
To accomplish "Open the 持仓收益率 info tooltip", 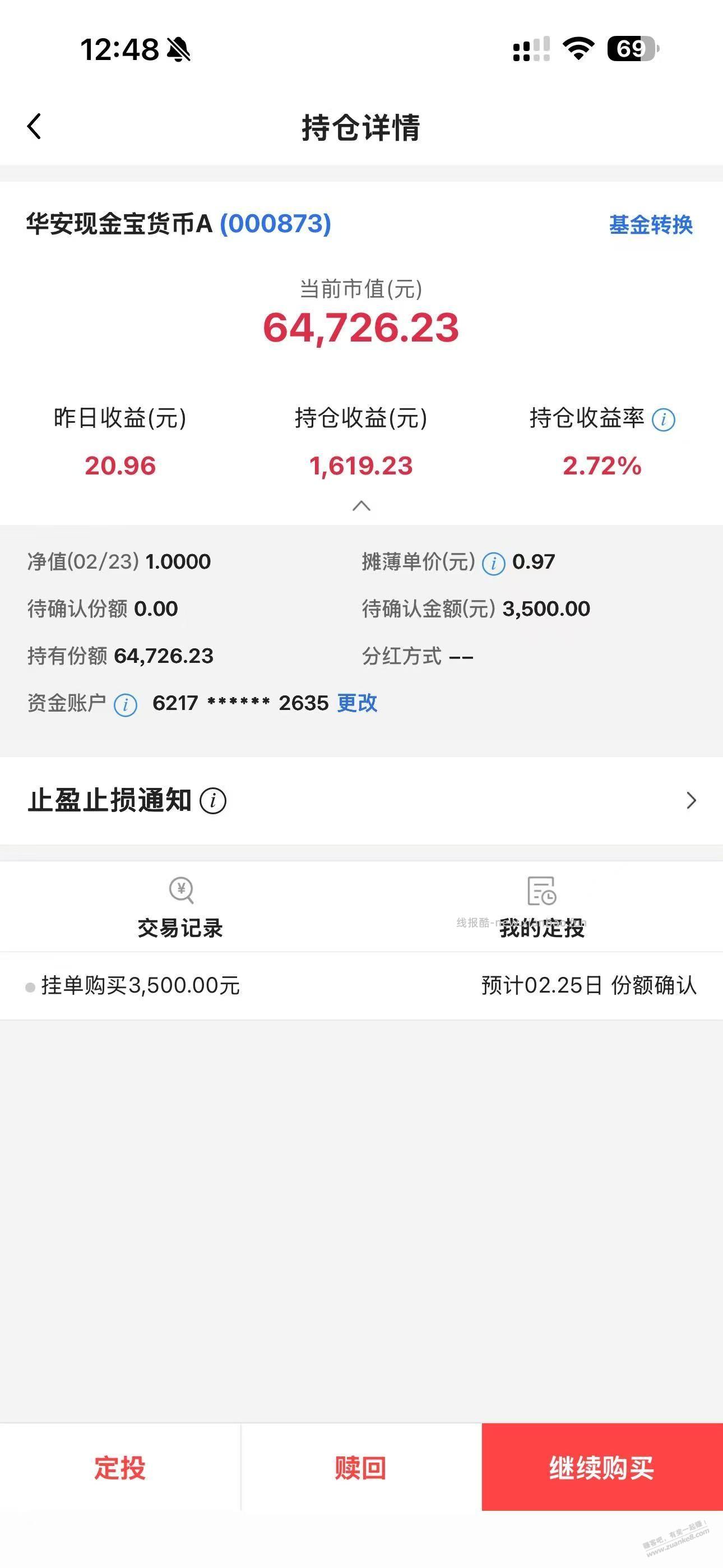I will [x=664, y=418].
